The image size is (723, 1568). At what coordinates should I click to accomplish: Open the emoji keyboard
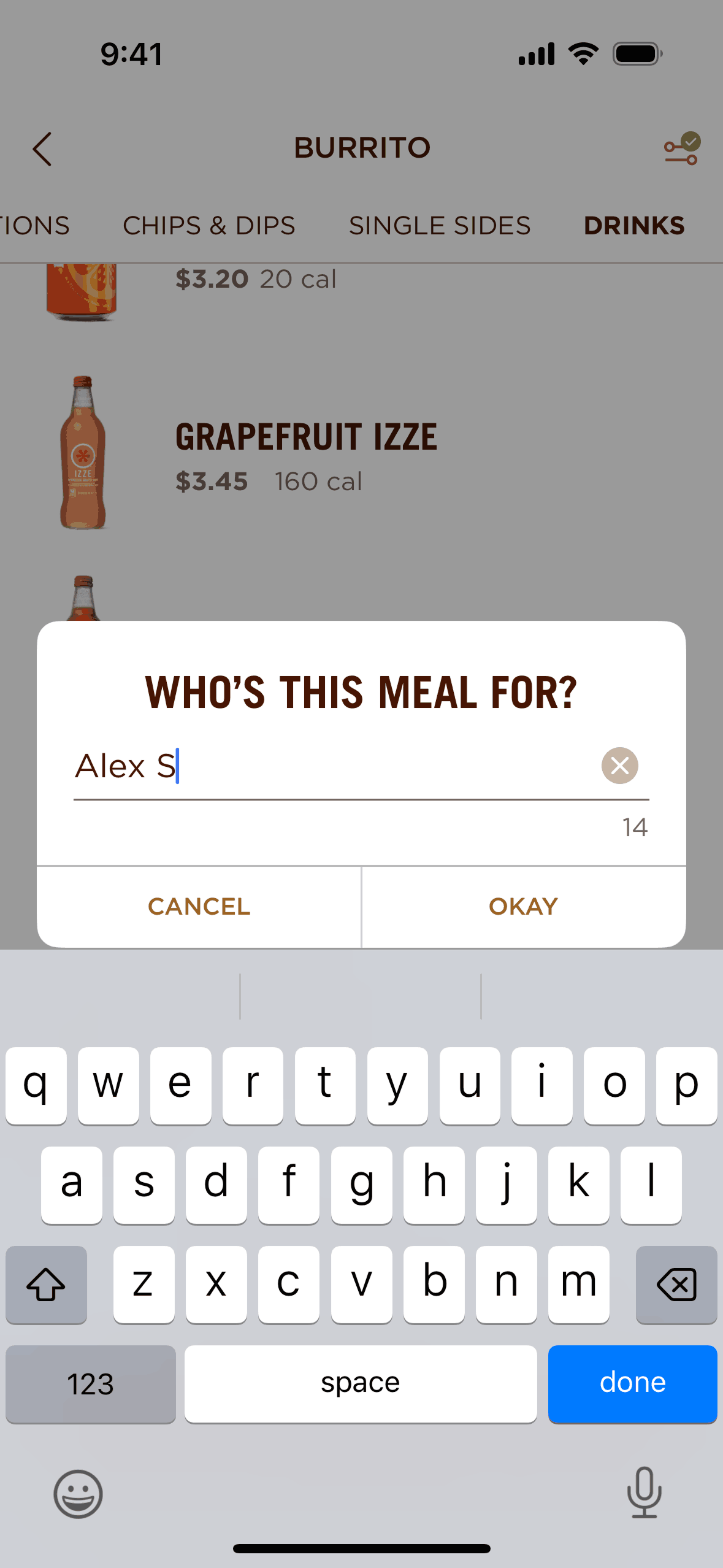coord(78,1494)
